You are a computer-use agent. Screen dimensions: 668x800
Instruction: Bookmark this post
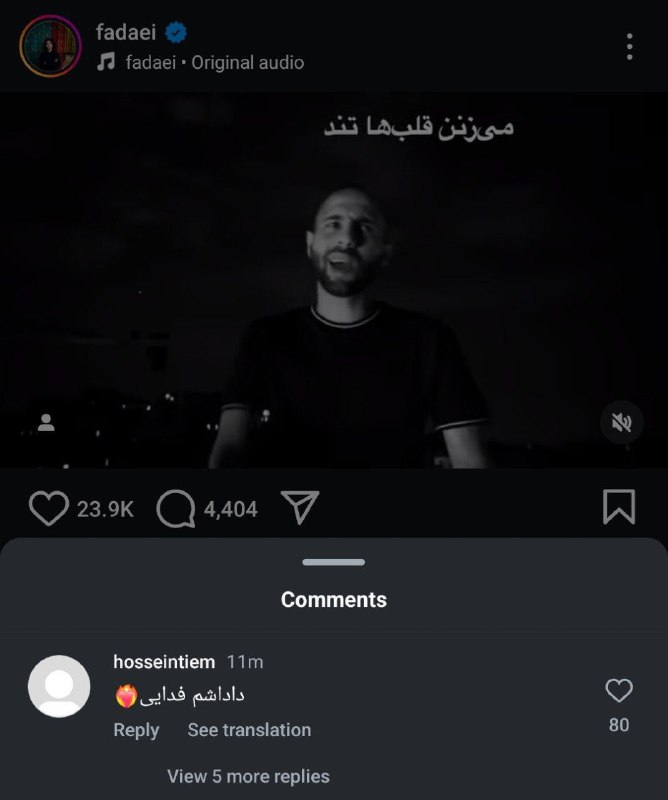point(619,507)
